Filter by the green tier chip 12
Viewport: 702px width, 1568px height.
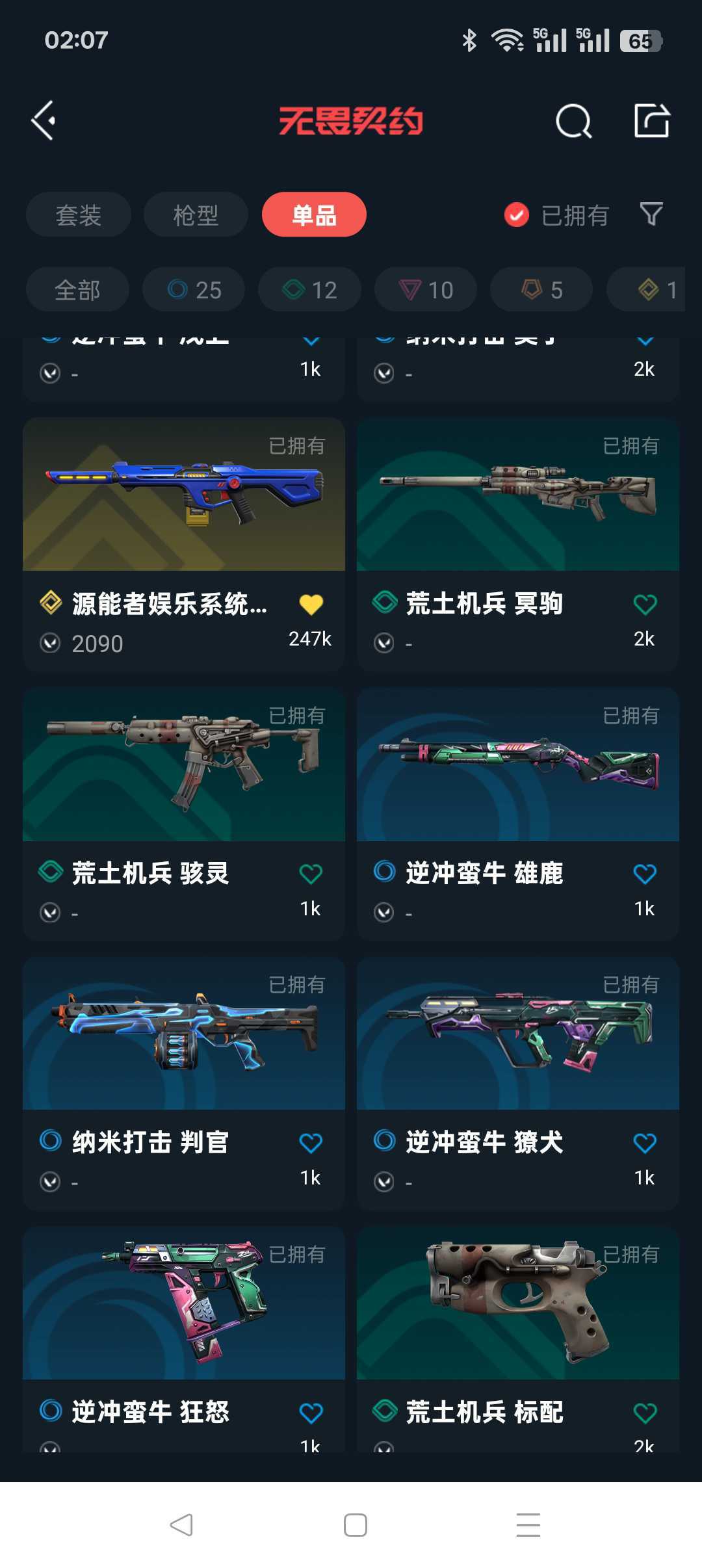click(309, 289)
